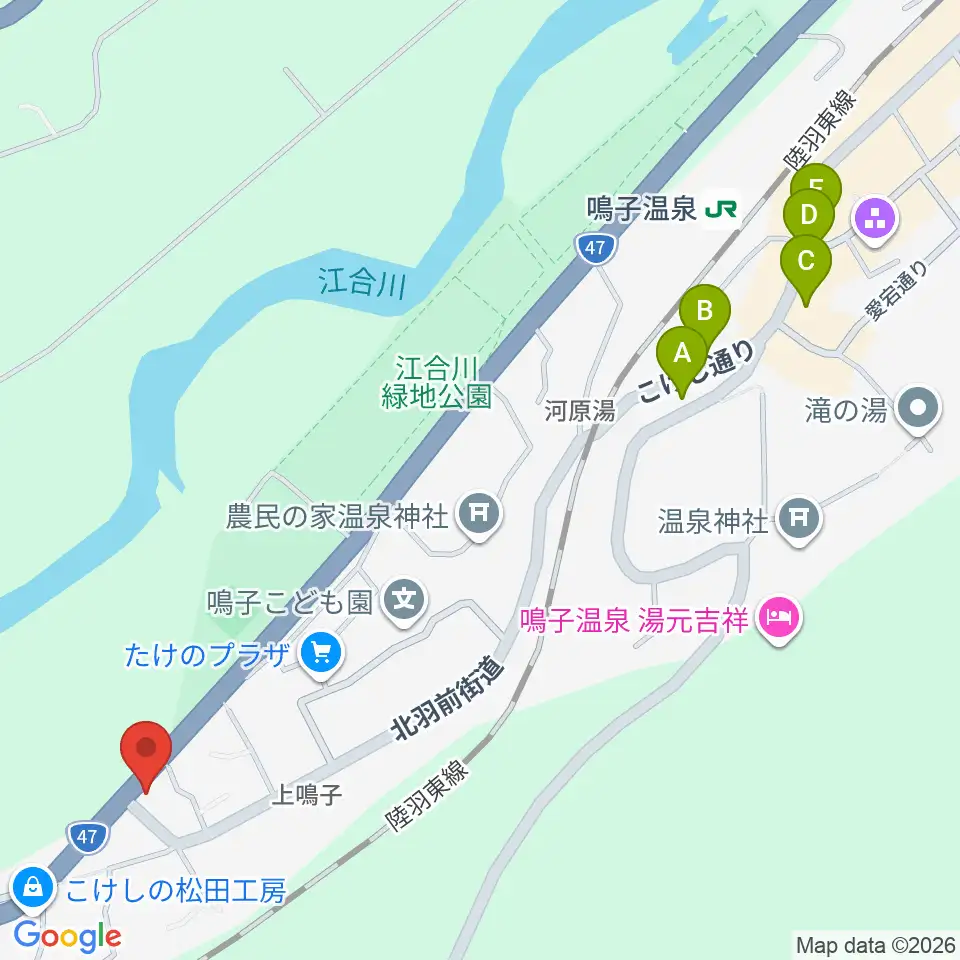Tap green marker D
960x960 pixels.
(x=809, y=216)
